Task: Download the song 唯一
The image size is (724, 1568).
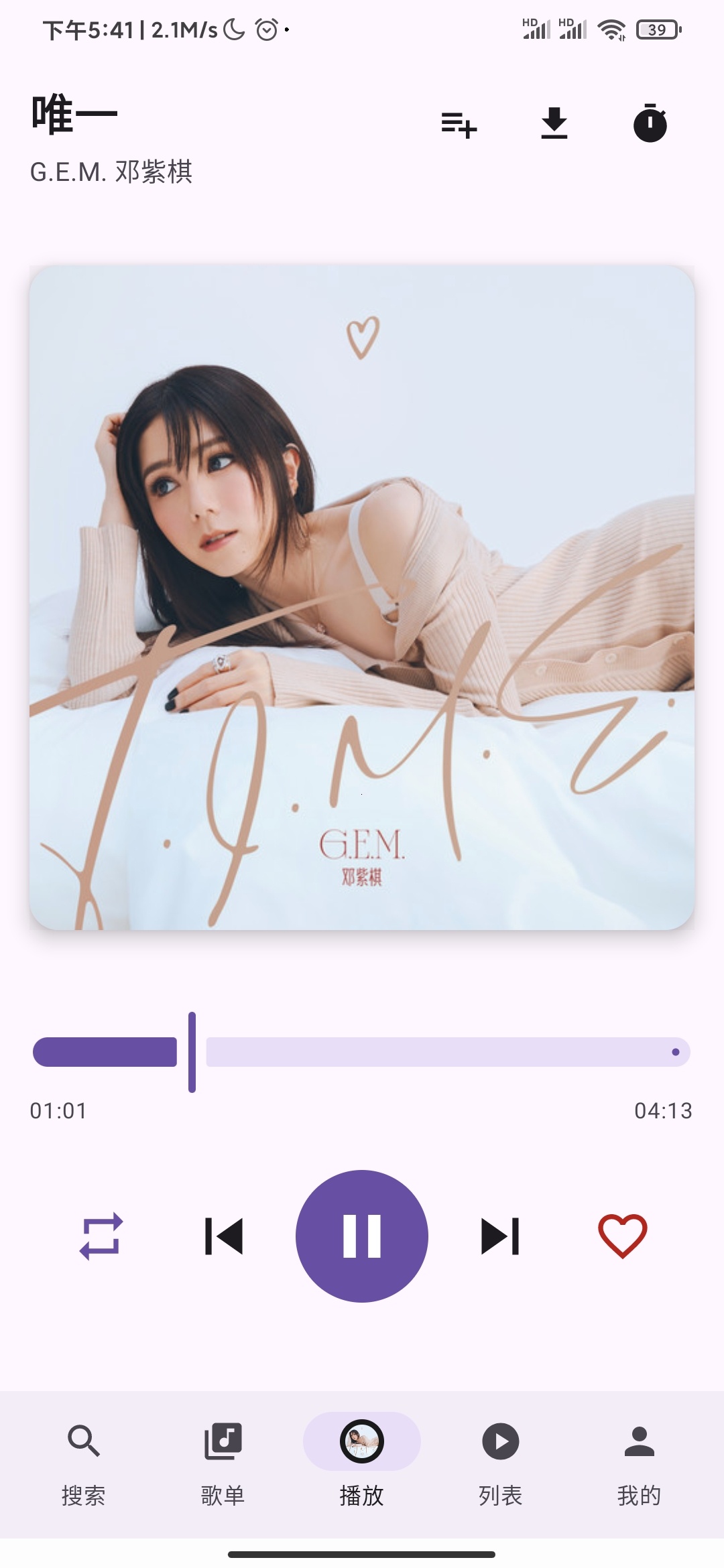Action: [x=554, y=123]
